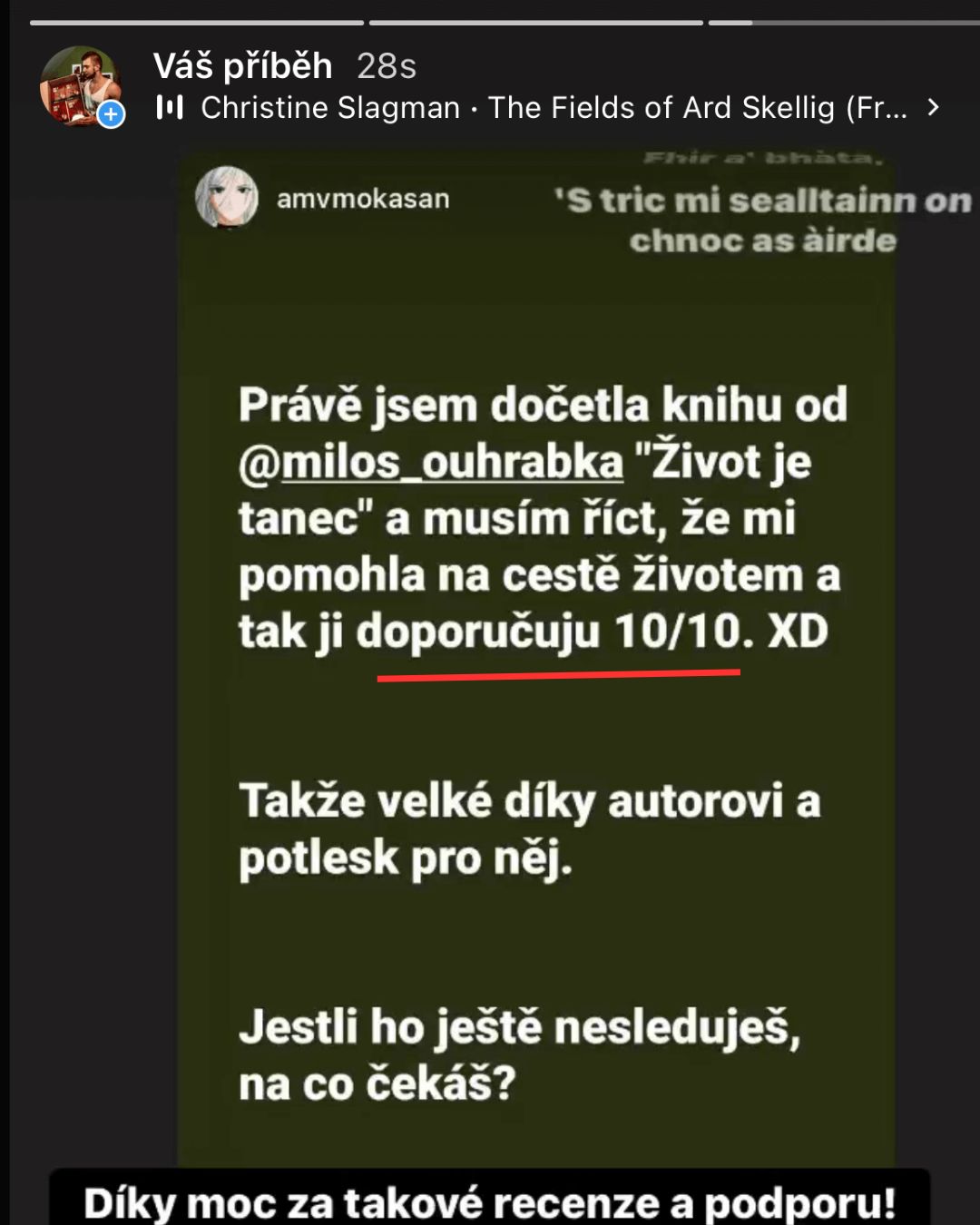Screen dimensions: 980x1225
Task: Tap the blue plus add-story icon
Action: pos(110,114)
